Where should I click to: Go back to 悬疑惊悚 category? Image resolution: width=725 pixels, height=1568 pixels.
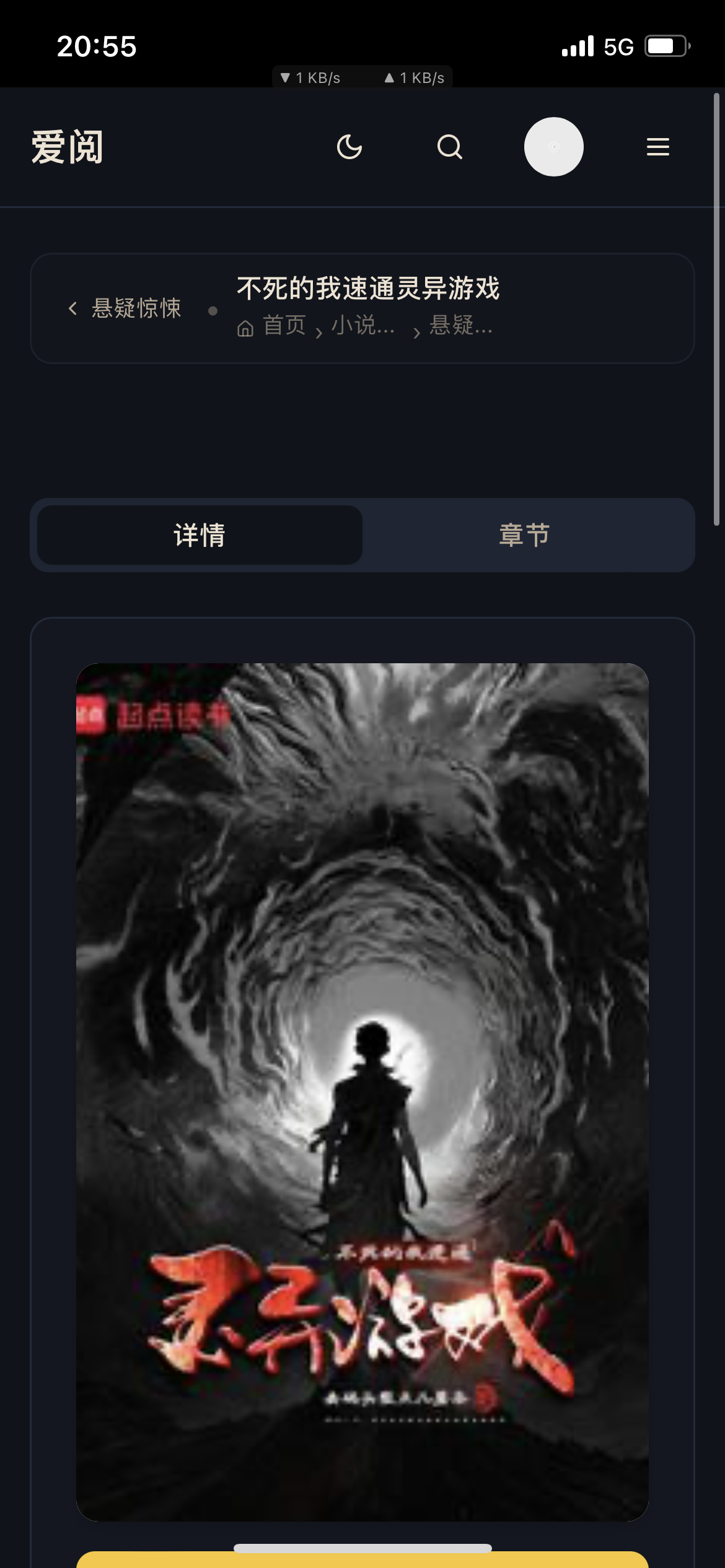coord(125,308)
